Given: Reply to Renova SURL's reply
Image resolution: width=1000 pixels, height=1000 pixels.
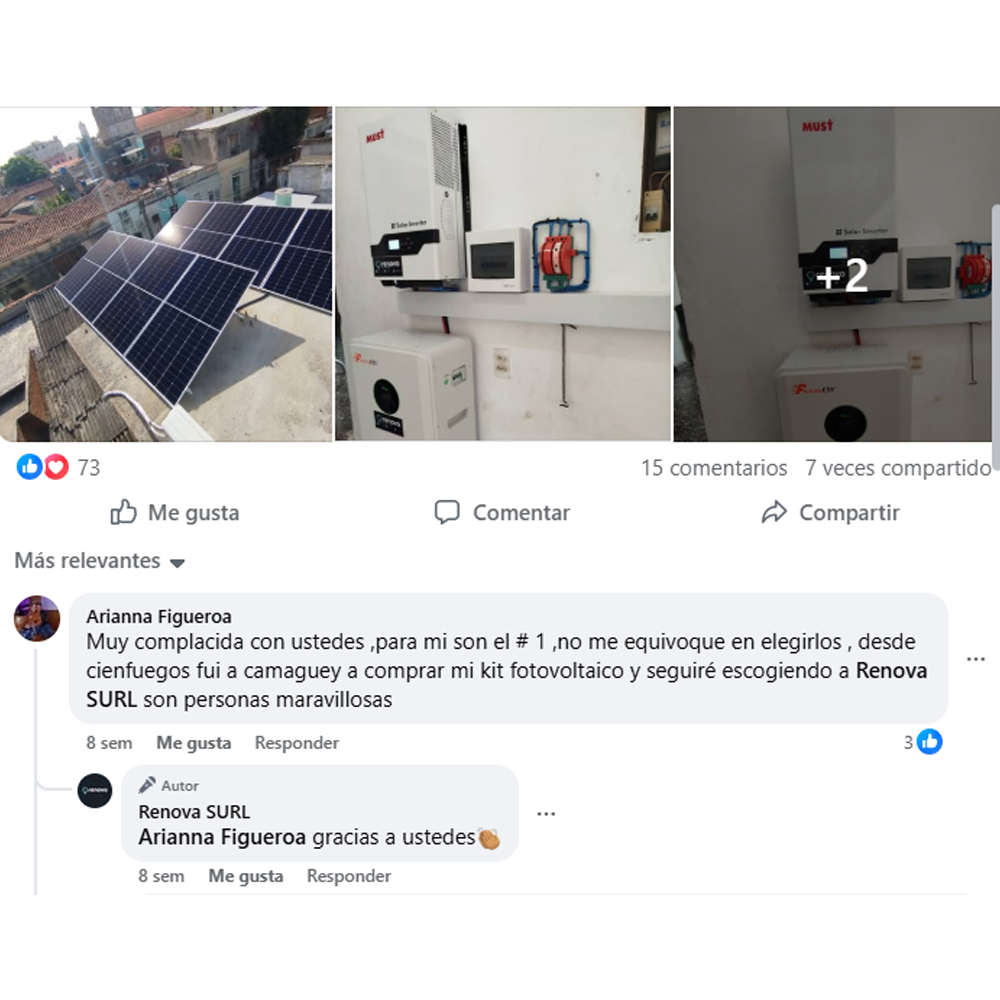Looking at the screenshot, I should tap(348, 876).
